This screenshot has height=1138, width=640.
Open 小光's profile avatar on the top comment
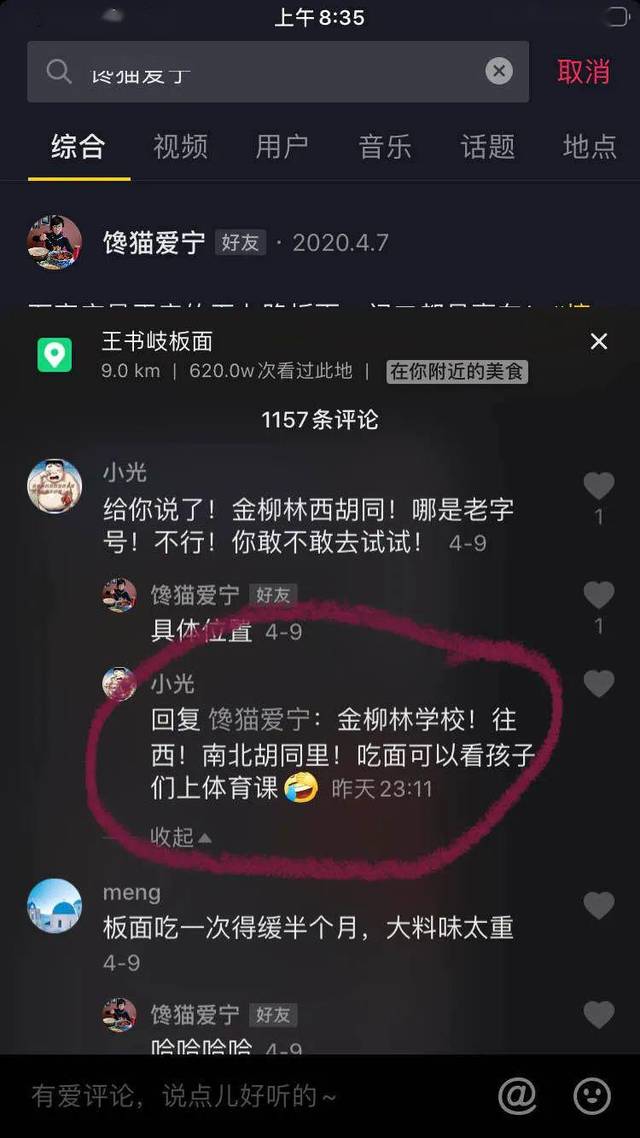54,487
